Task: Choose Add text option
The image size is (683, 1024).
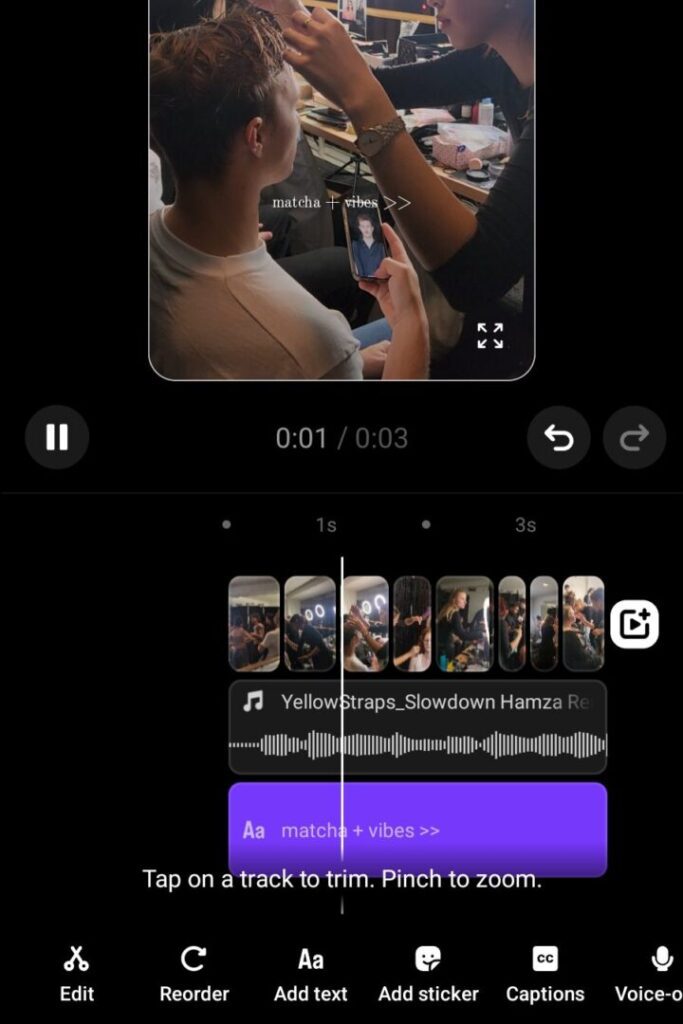Action: coord(311,974)
